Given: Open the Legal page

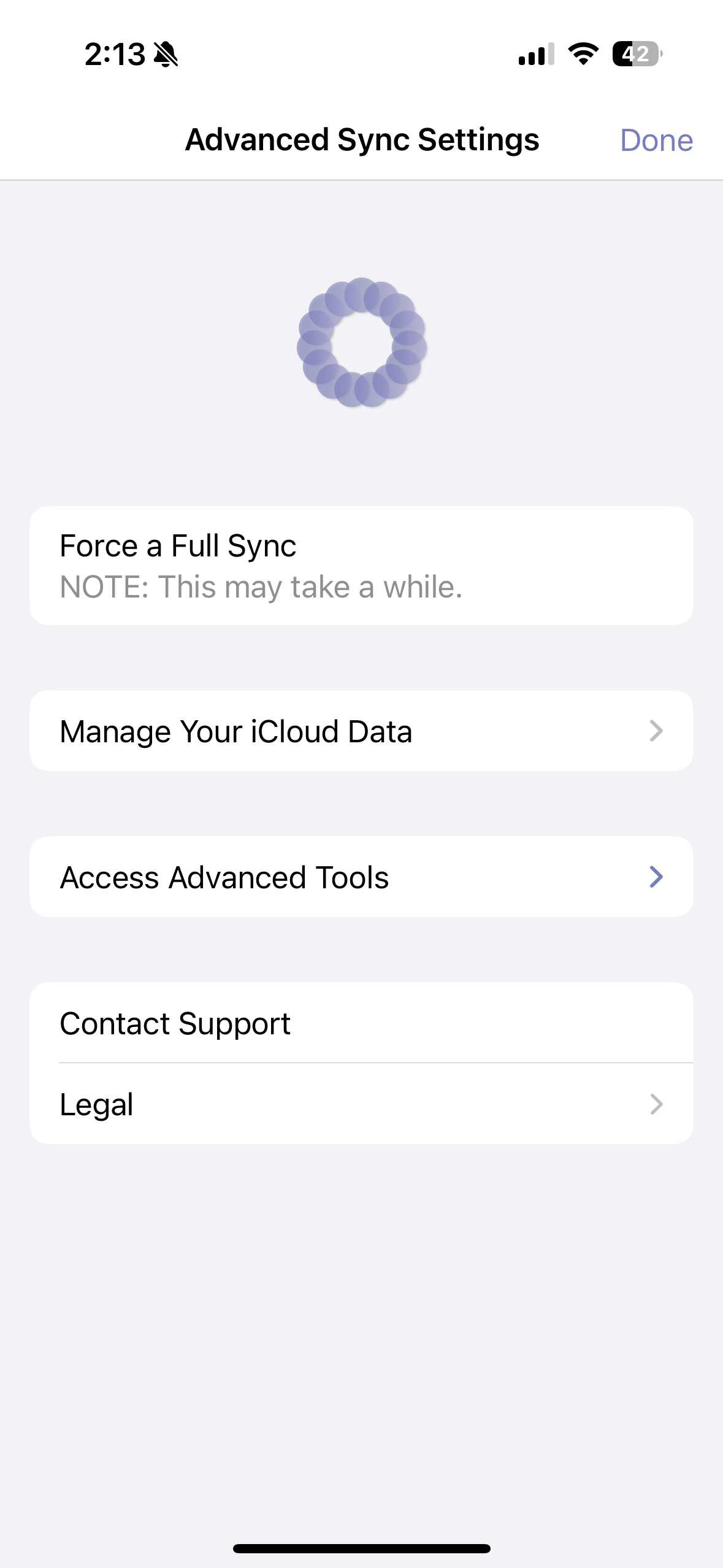Looking at the screenshot, I should [361, 1104].
